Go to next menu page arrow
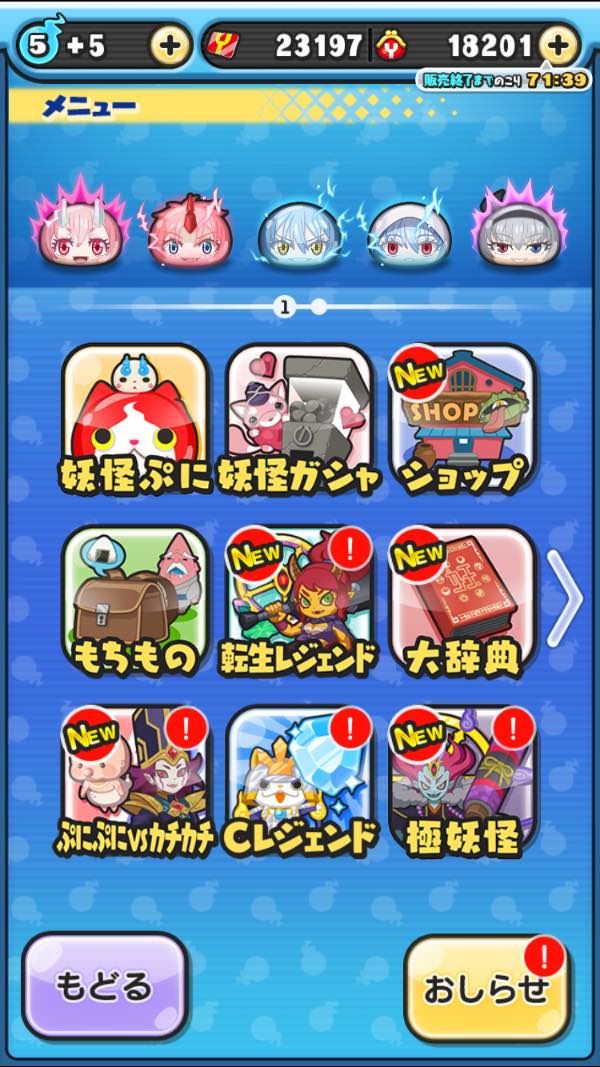 [566, 597]
